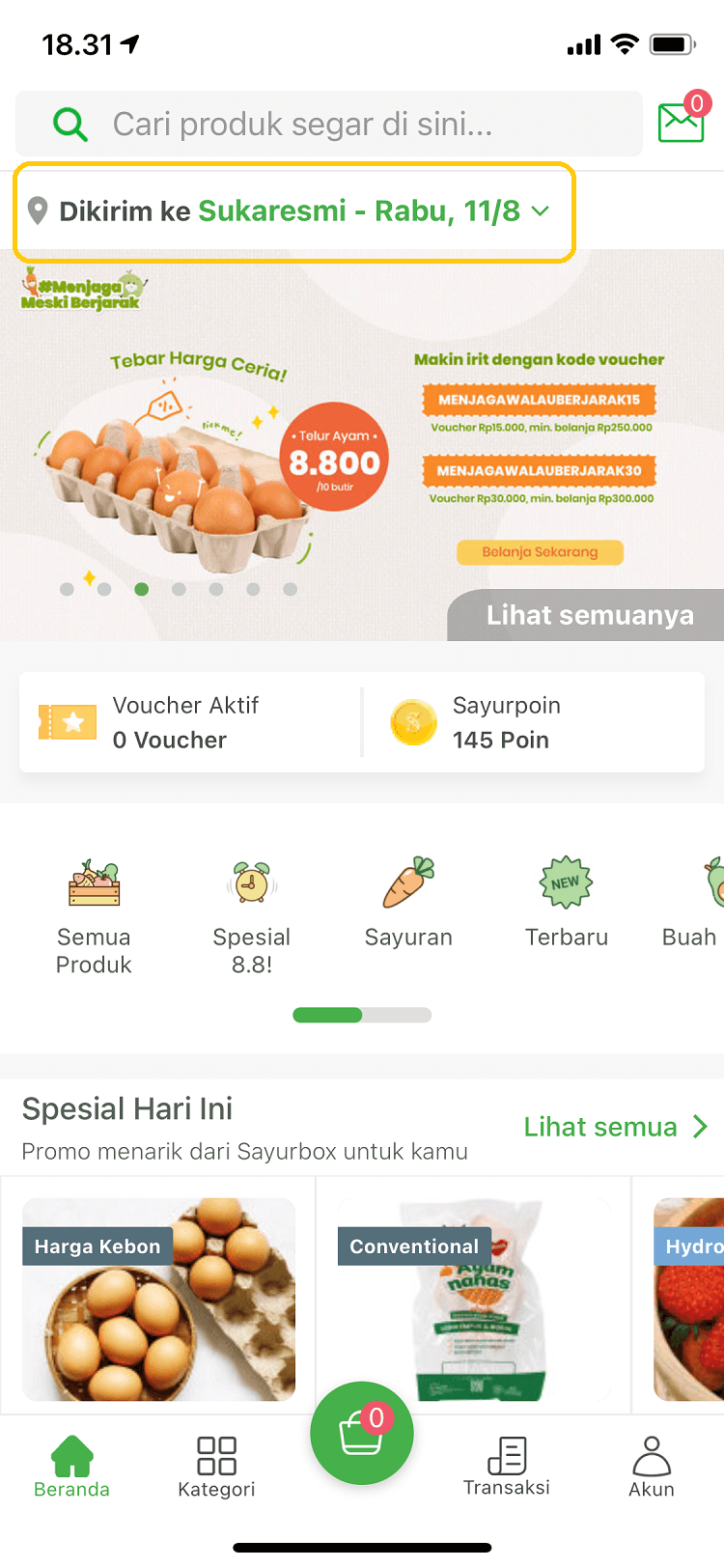The image size is (724, 1568).
Task: Open the green search magnifier icon
Action: click(70, 123)
